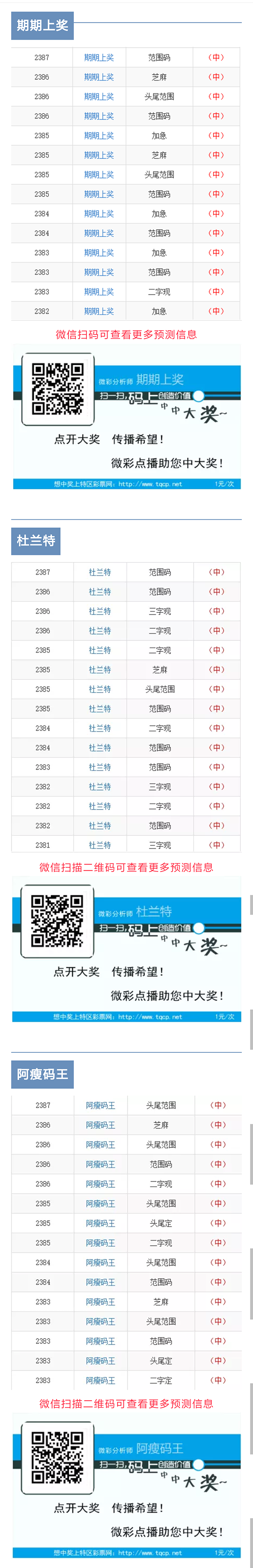
Task: Open 期期上奖 link in 2383 二字现 row
Action: (x=99, y=291)
